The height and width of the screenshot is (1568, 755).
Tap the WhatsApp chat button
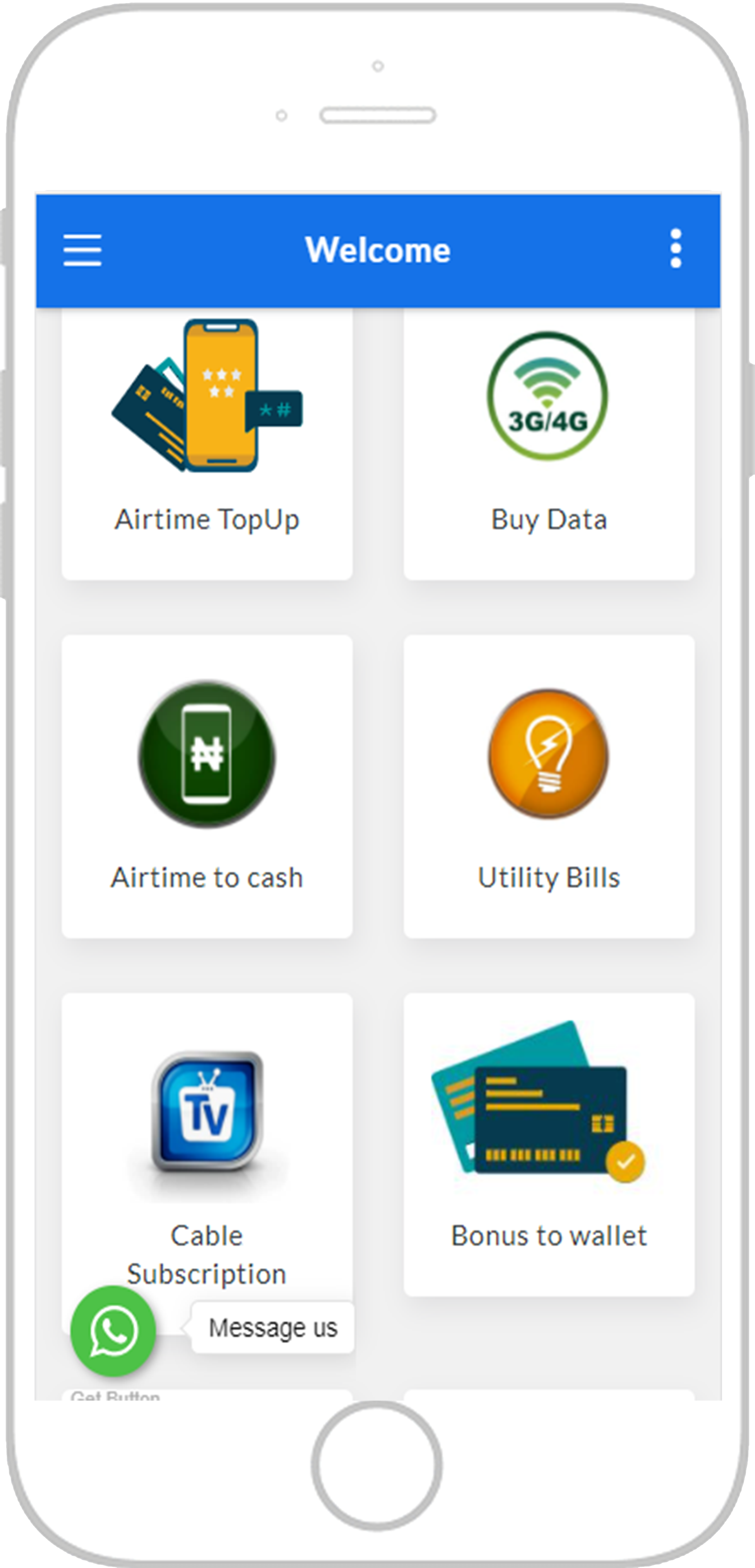coord(113,1330)
